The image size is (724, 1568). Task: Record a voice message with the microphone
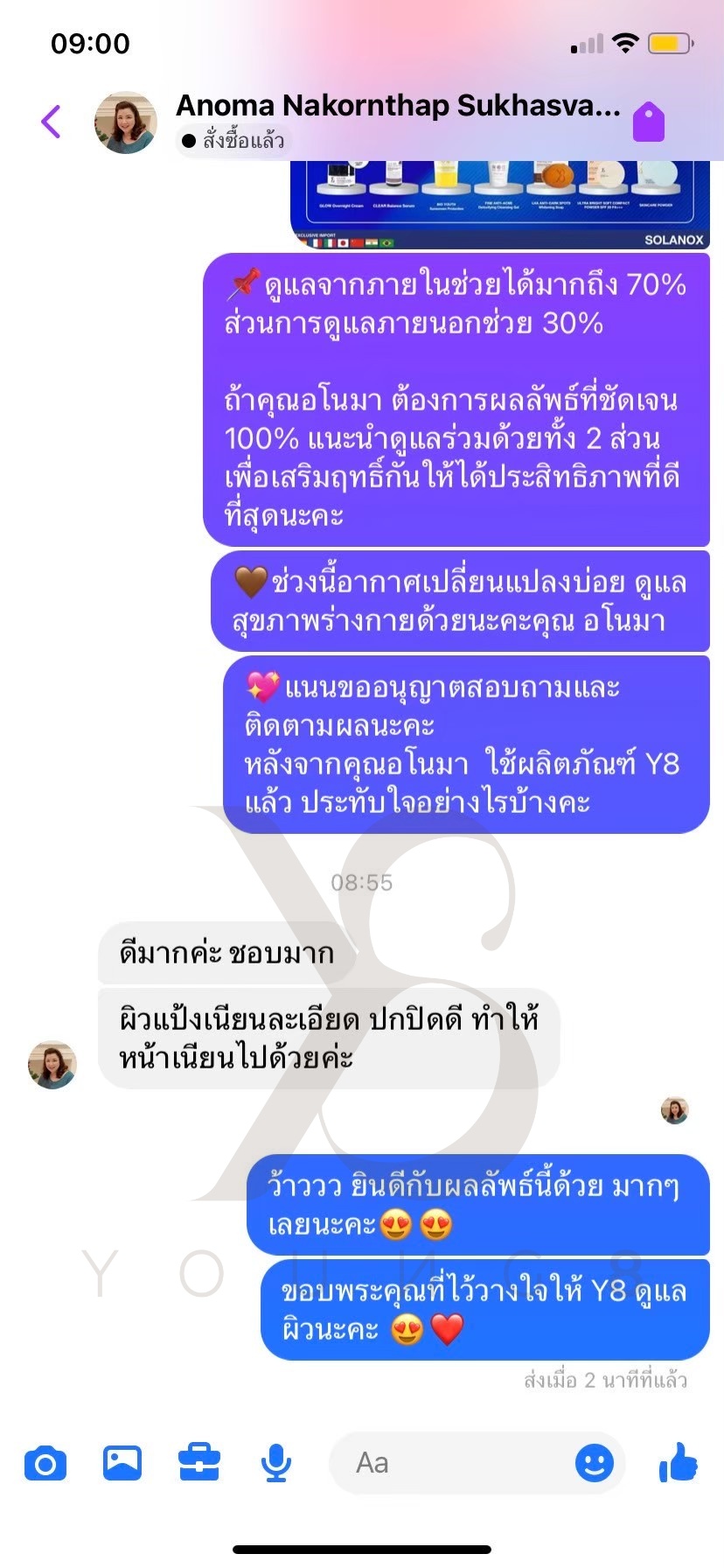point(276,1463)
